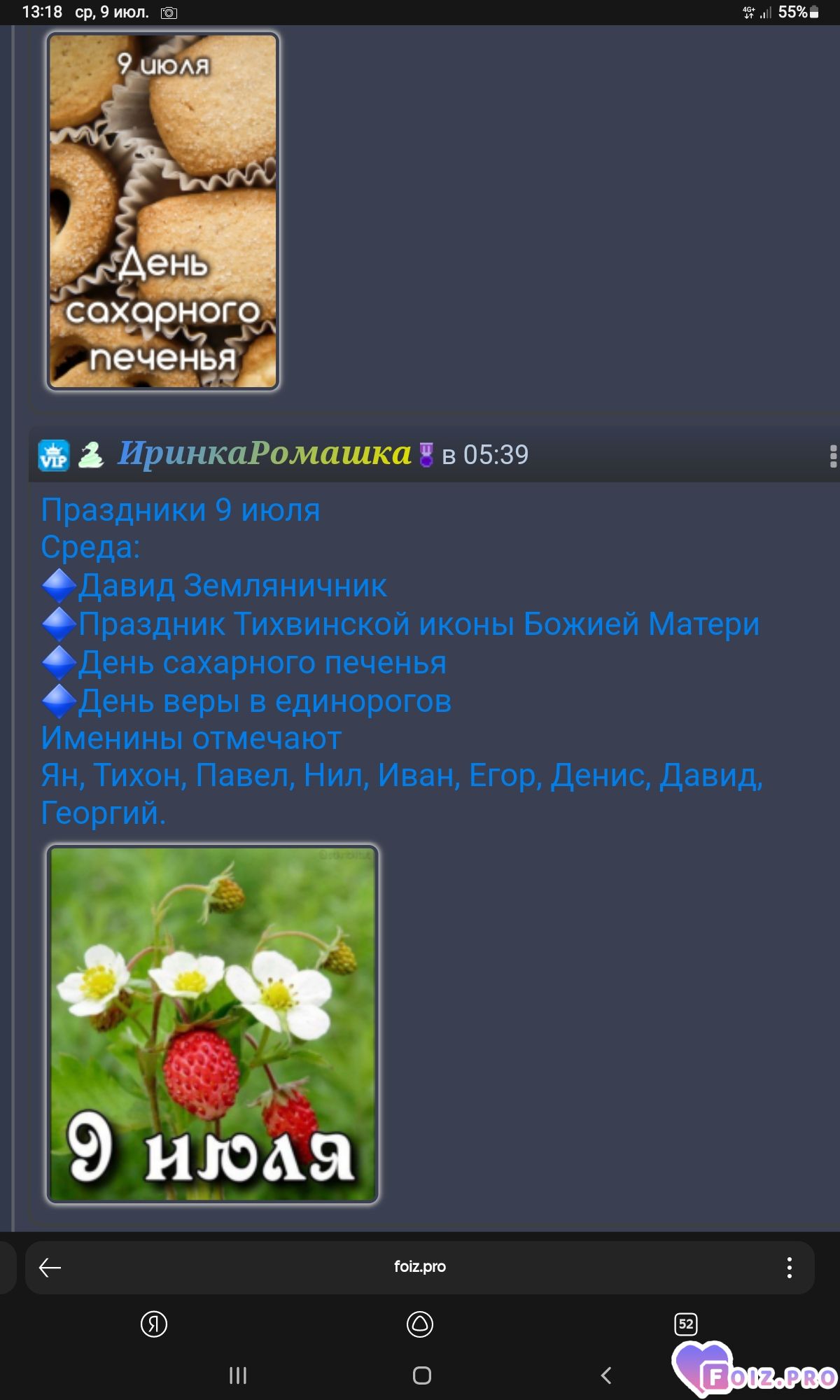Open the Yandex home button
Screen dimensions: 840x1400
pos(154,1324)
